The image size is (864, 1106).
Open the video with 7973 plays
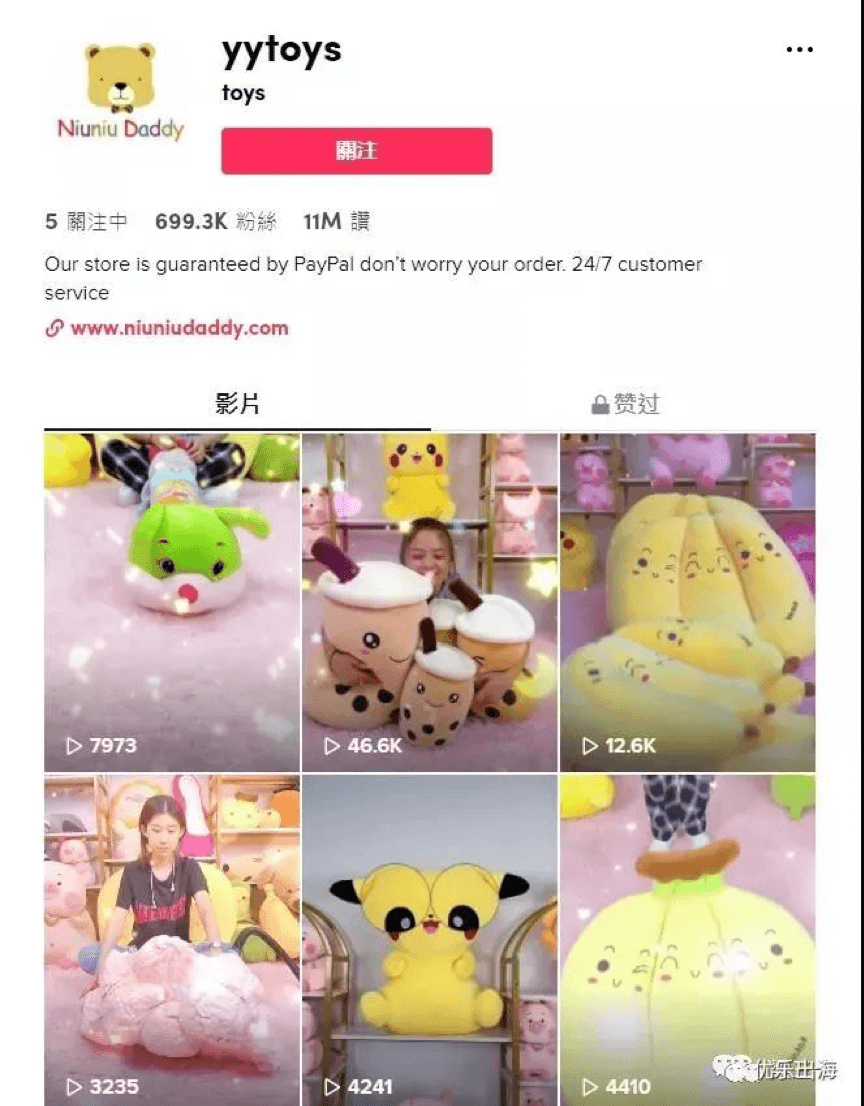(x=172, y=602)
